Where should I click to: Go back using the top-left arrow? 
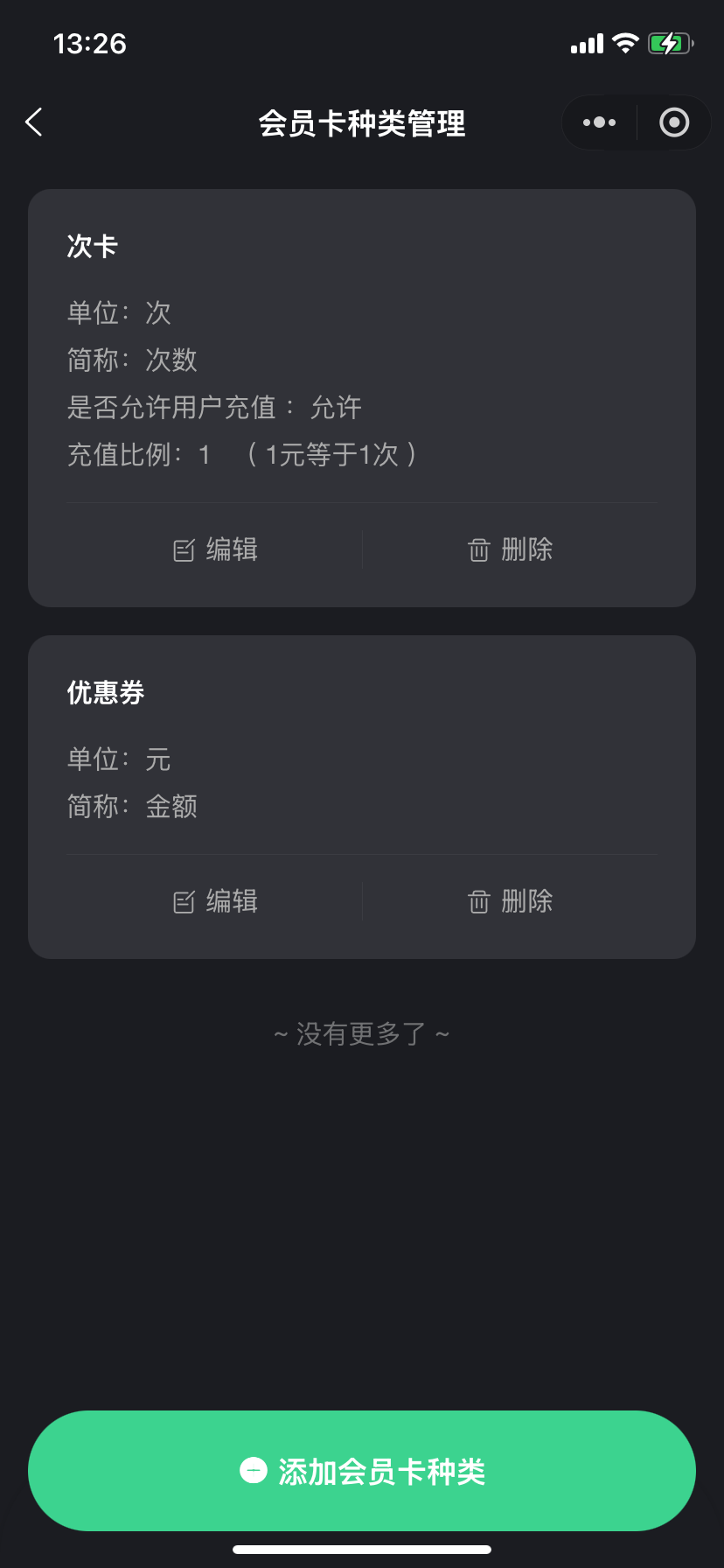[x=34, y=122]
